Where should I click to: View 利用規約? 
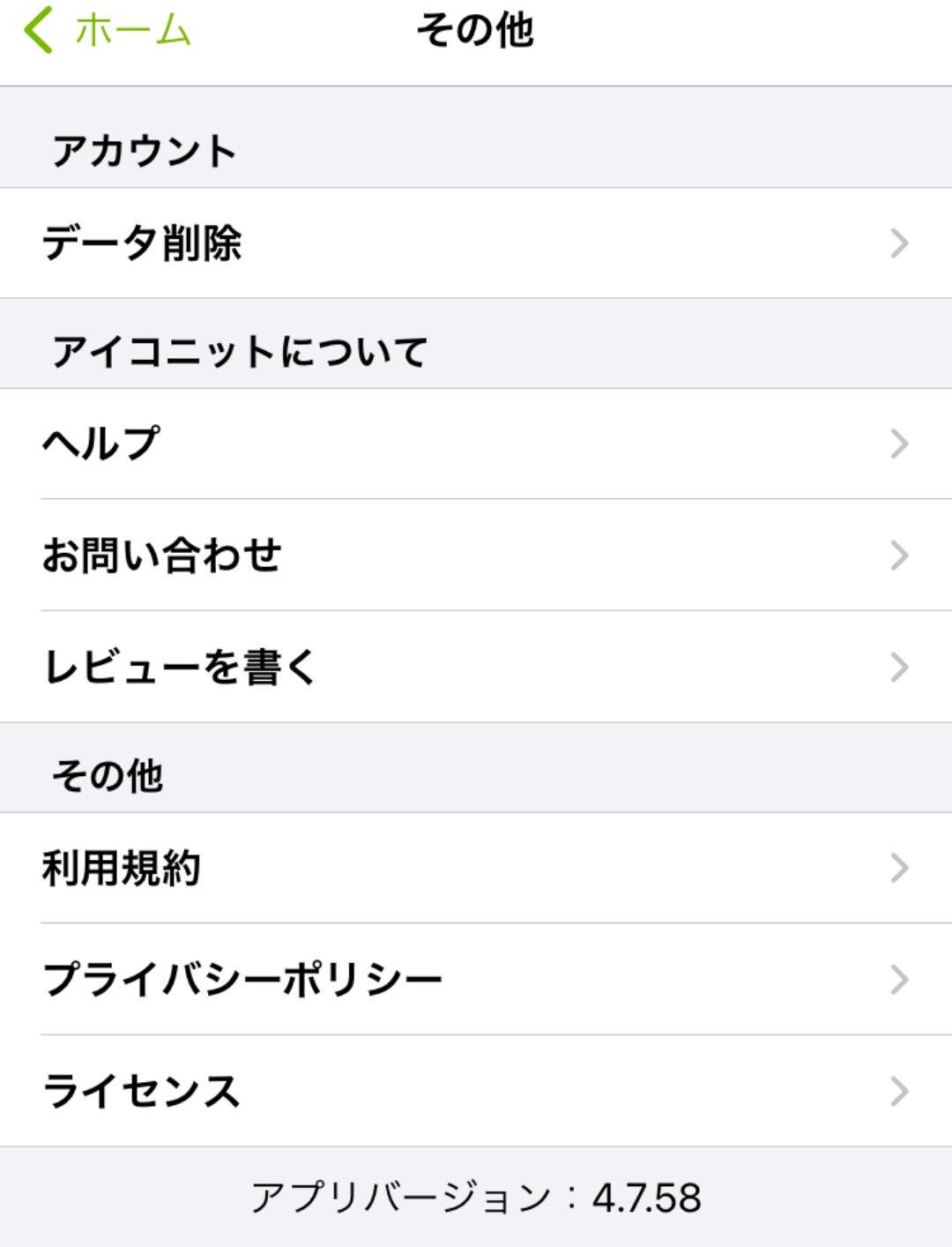click(x=476, y=868)
